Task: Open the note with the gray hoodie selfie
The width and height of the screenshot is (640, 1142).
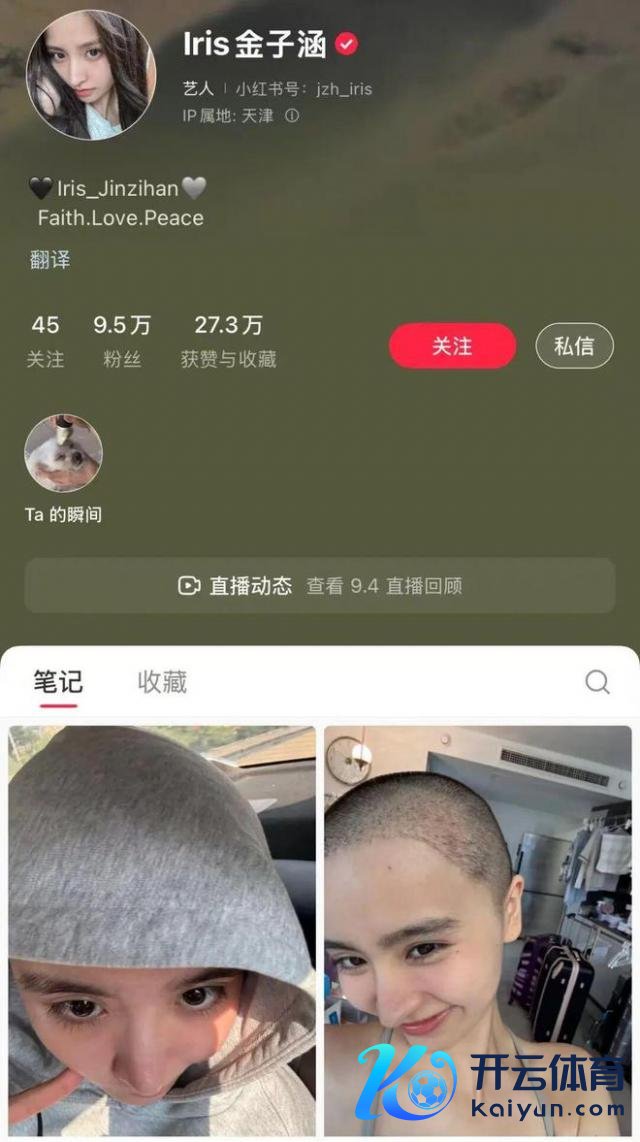Action: pyautogui.click(x=162, y=930)
